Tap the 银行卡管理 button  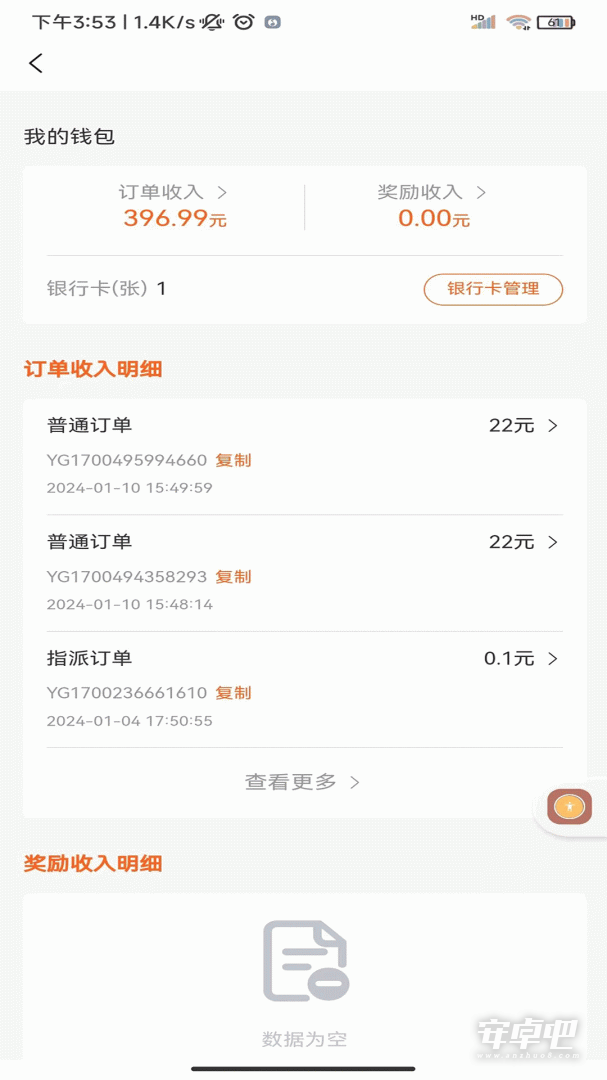pos(493,289)
